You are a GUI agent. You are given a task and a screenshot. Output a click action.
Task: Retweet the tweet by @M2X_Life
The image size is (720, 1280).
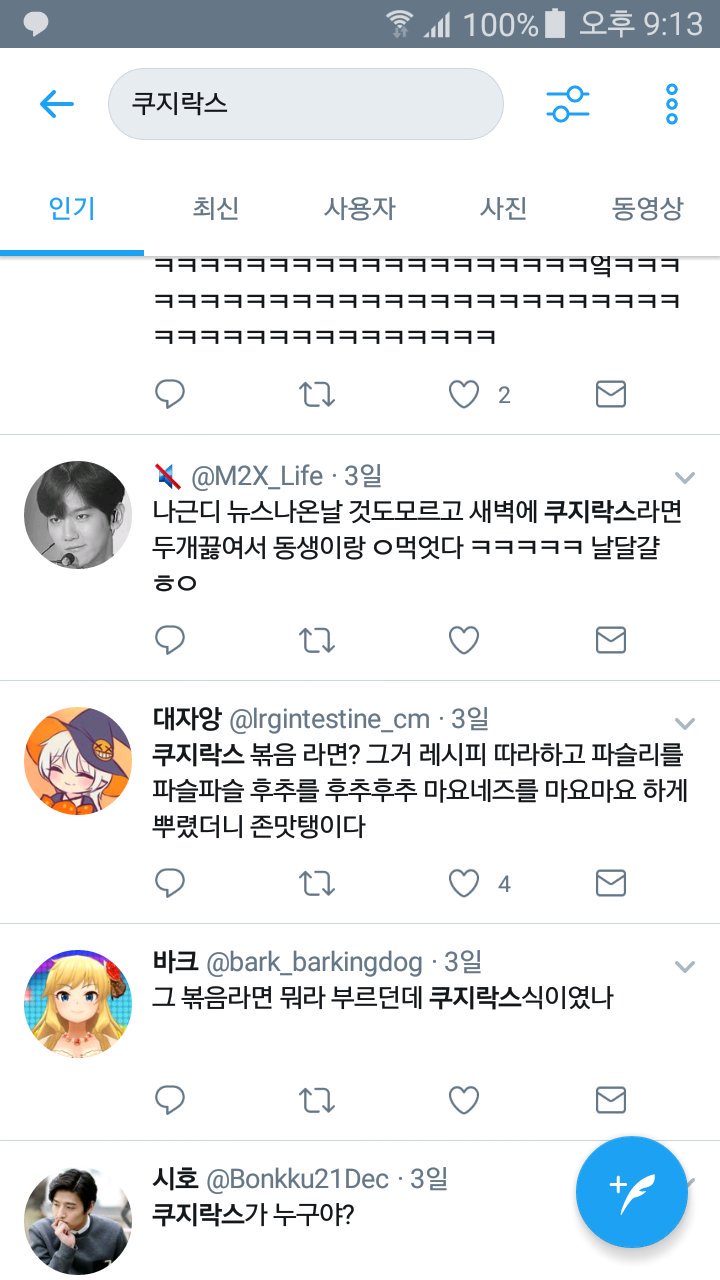click(317, 639)
